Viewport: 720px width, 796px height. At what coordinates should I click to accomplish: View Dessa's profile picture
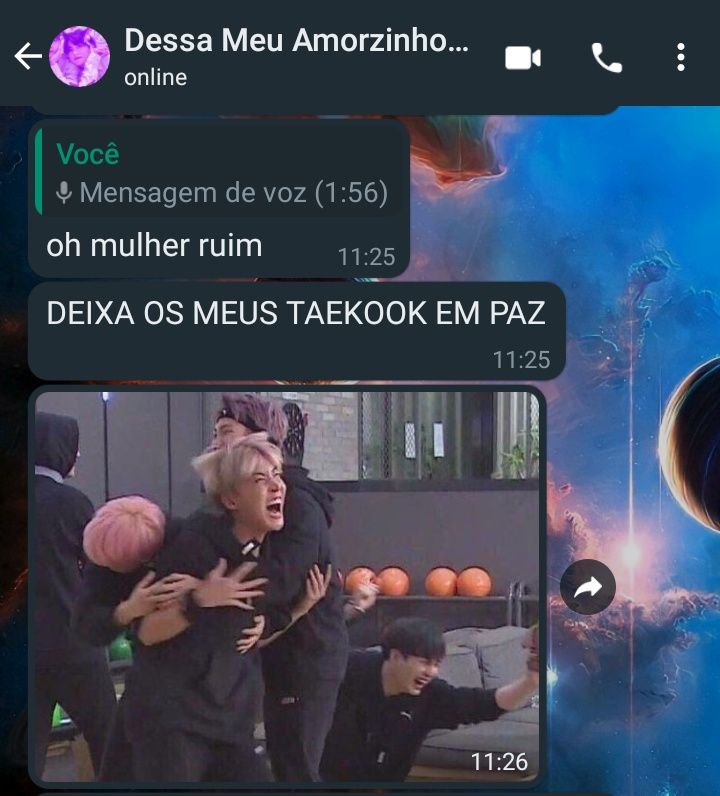point(80,57)
